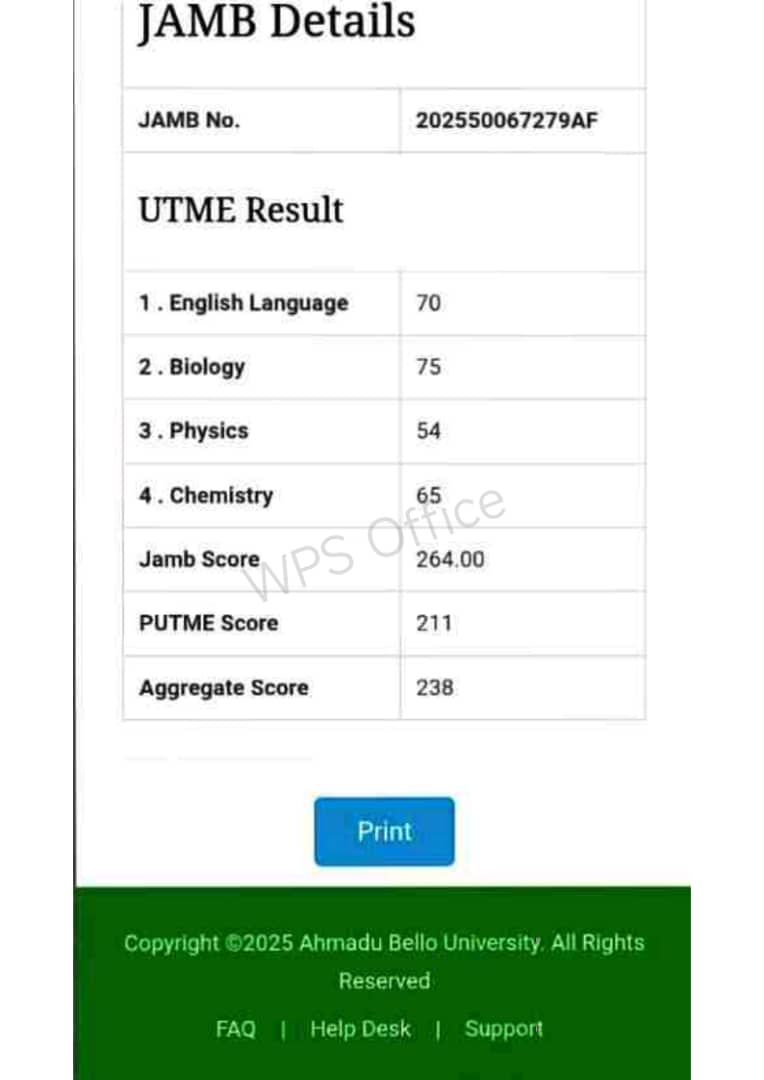764x1080 pixels.
Task: Open the Help Desk footer link
Action: coord(360,1029)
